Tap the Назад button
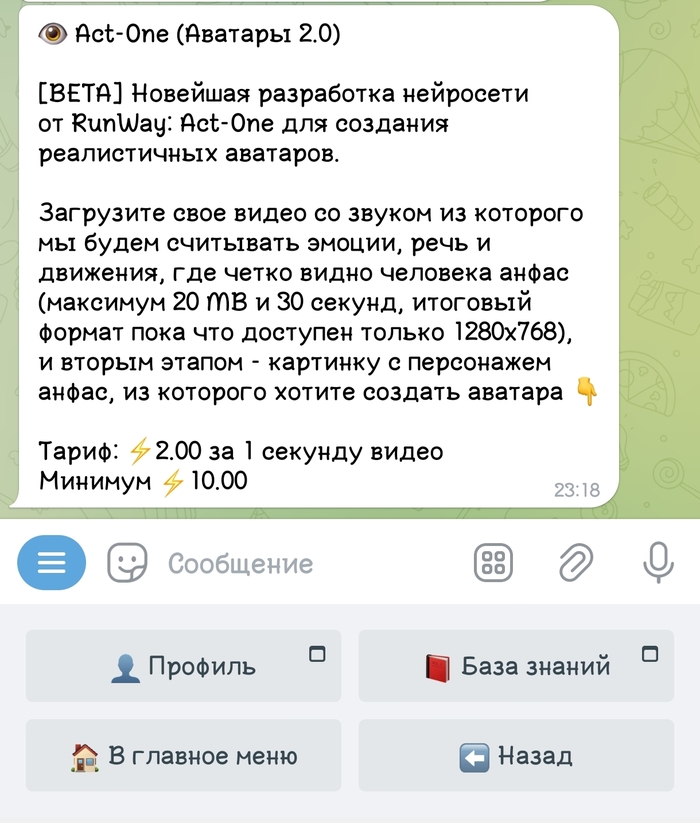Image resolution: width=700 pixels, height=823 pixels. point(516,756)
